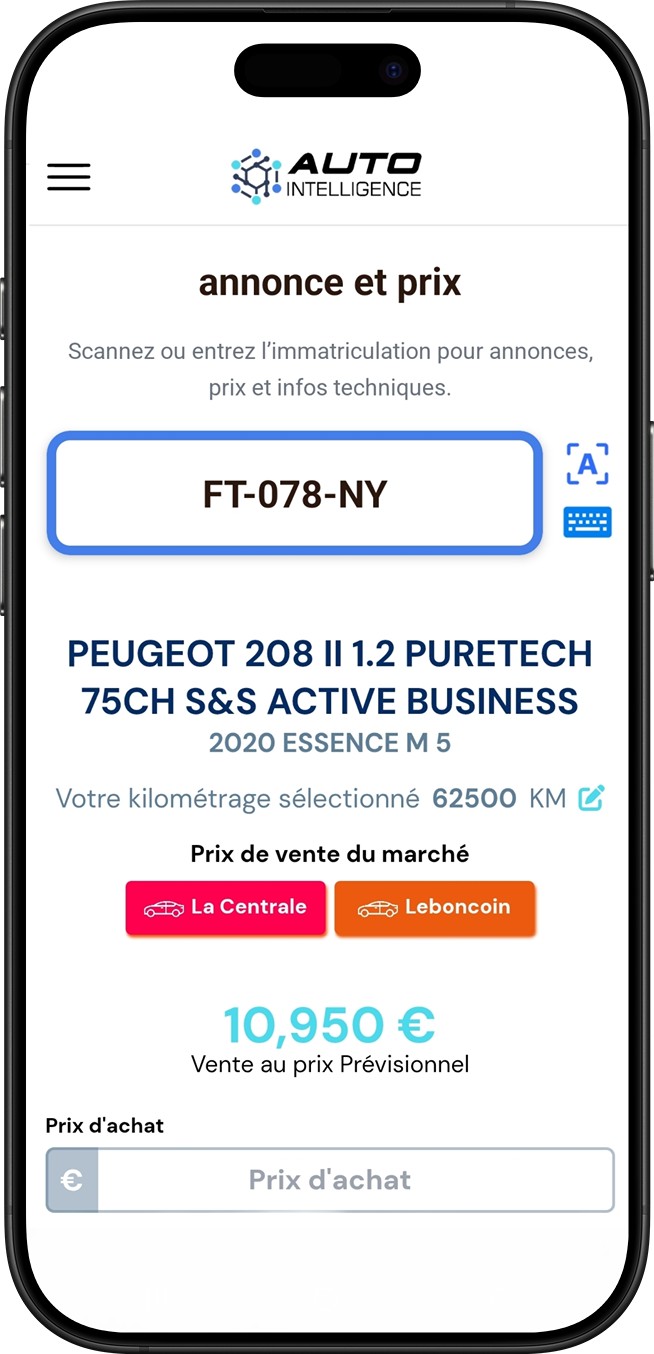Open the hamburger menu

[x=68, y=177]
